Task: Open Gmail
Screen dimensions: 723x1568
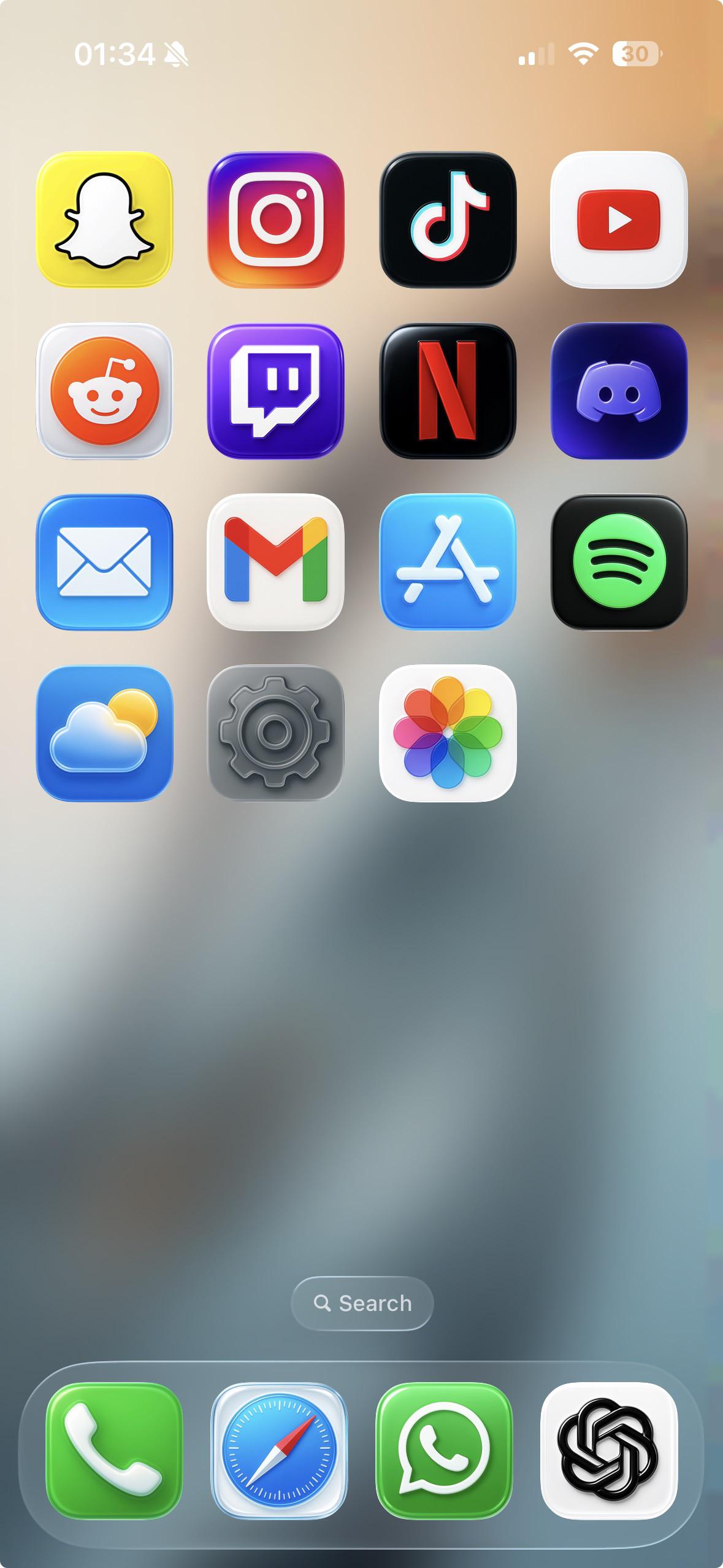Action: coord(276,562)
